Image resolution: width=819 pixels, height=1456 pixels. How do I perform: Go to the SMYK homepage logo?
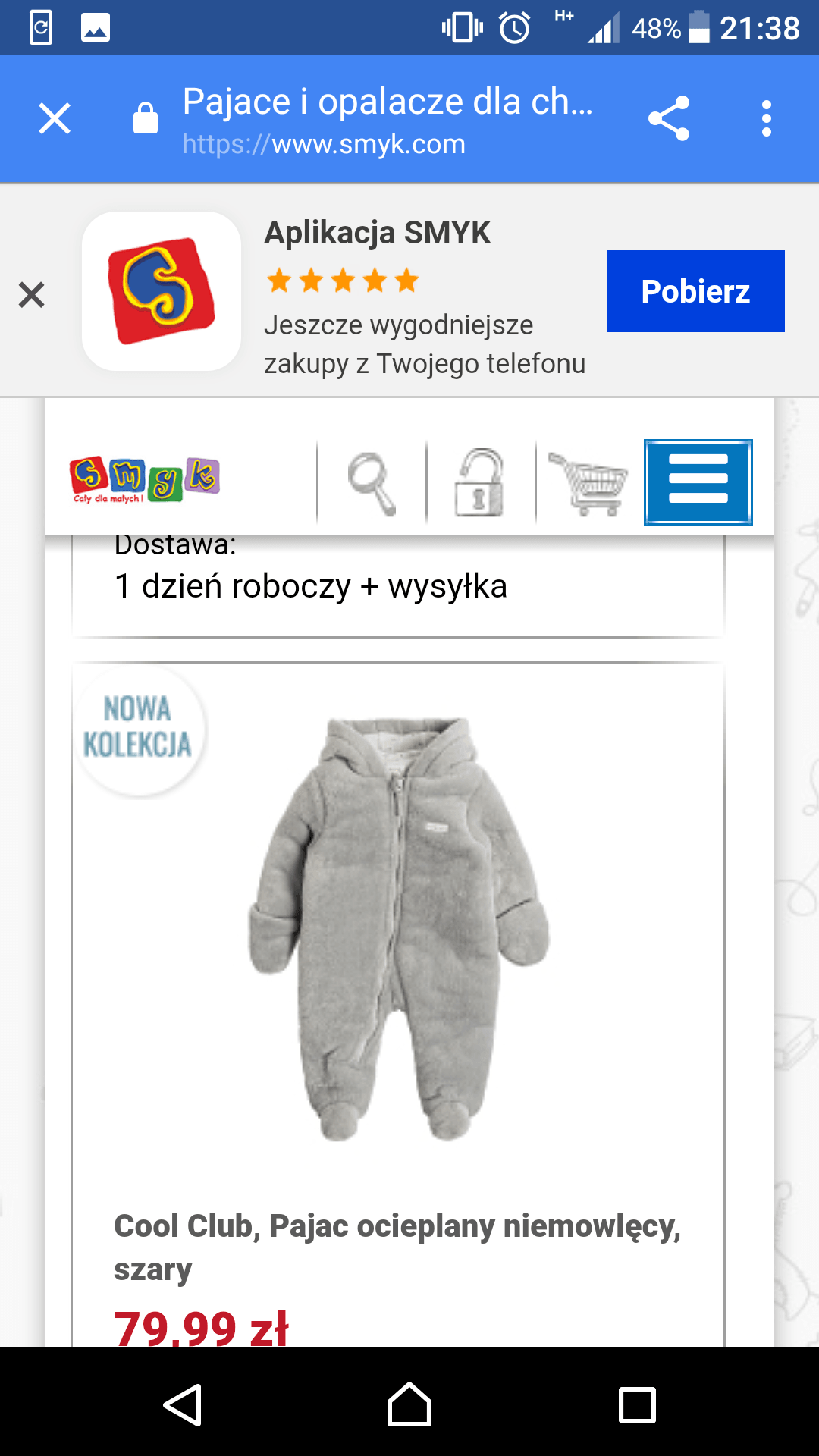tap(144, 480)
